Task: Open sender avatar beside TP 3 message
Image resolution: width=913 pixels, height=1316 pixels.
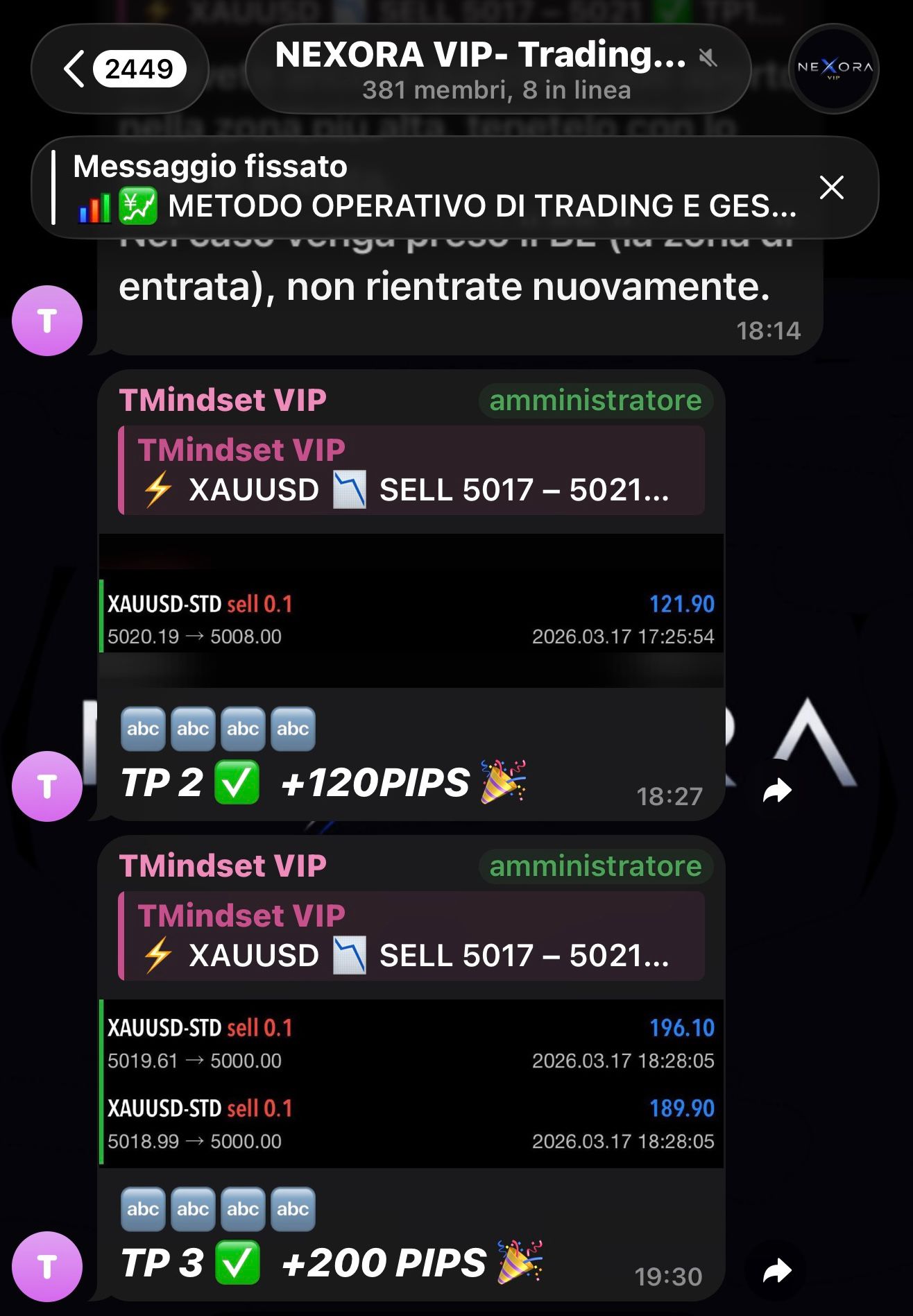Action: tap(47, 1267)
